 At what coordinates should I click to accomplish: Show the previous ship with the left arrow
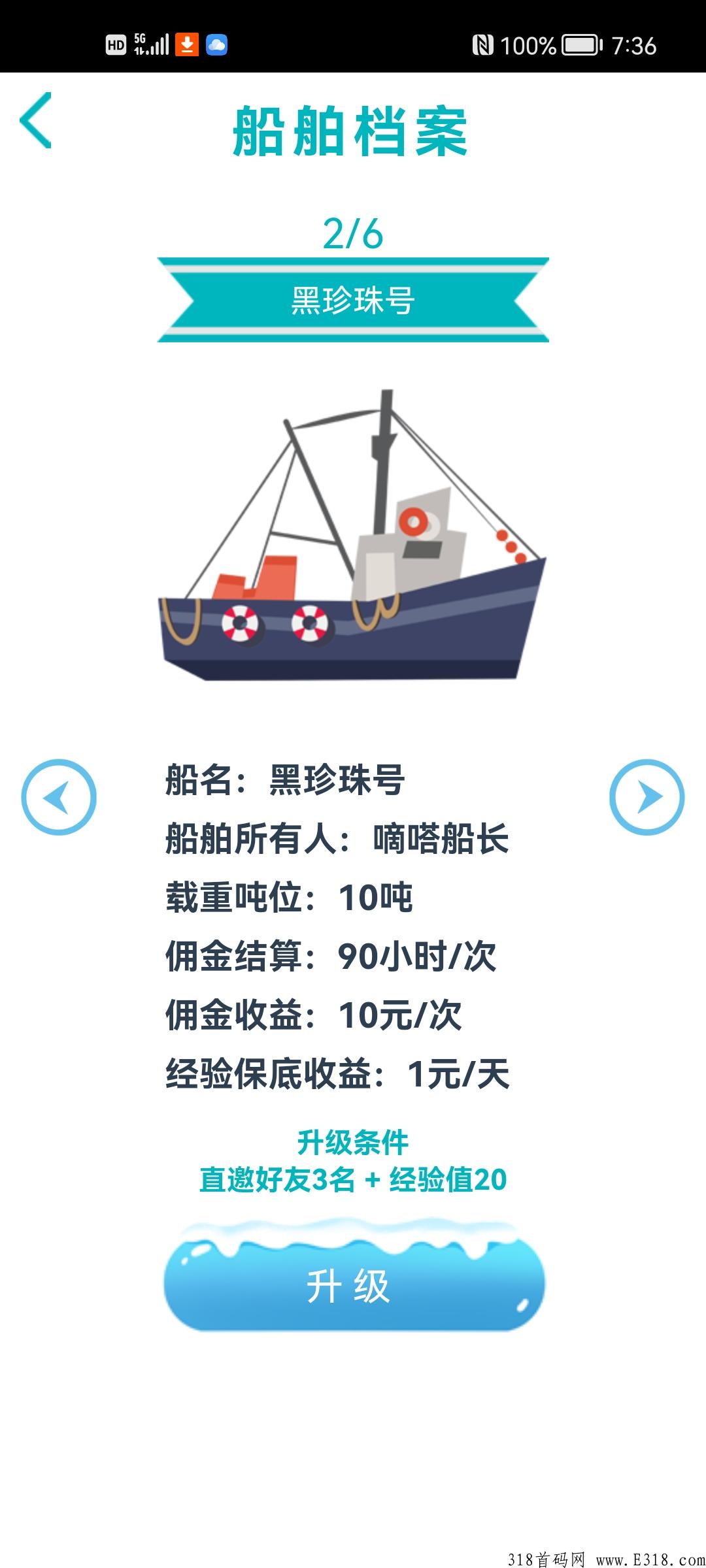point(59,797)
